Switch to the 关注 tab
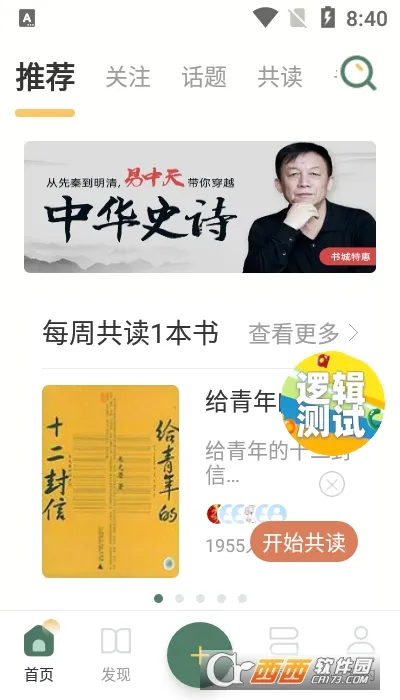The image size is (400, 700). [128, 77]
